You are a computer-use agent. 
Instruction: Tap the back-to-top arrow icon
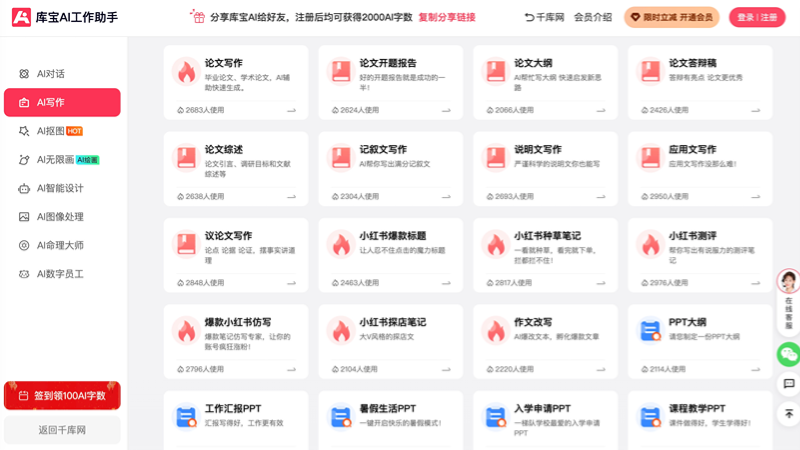[788, 413]
